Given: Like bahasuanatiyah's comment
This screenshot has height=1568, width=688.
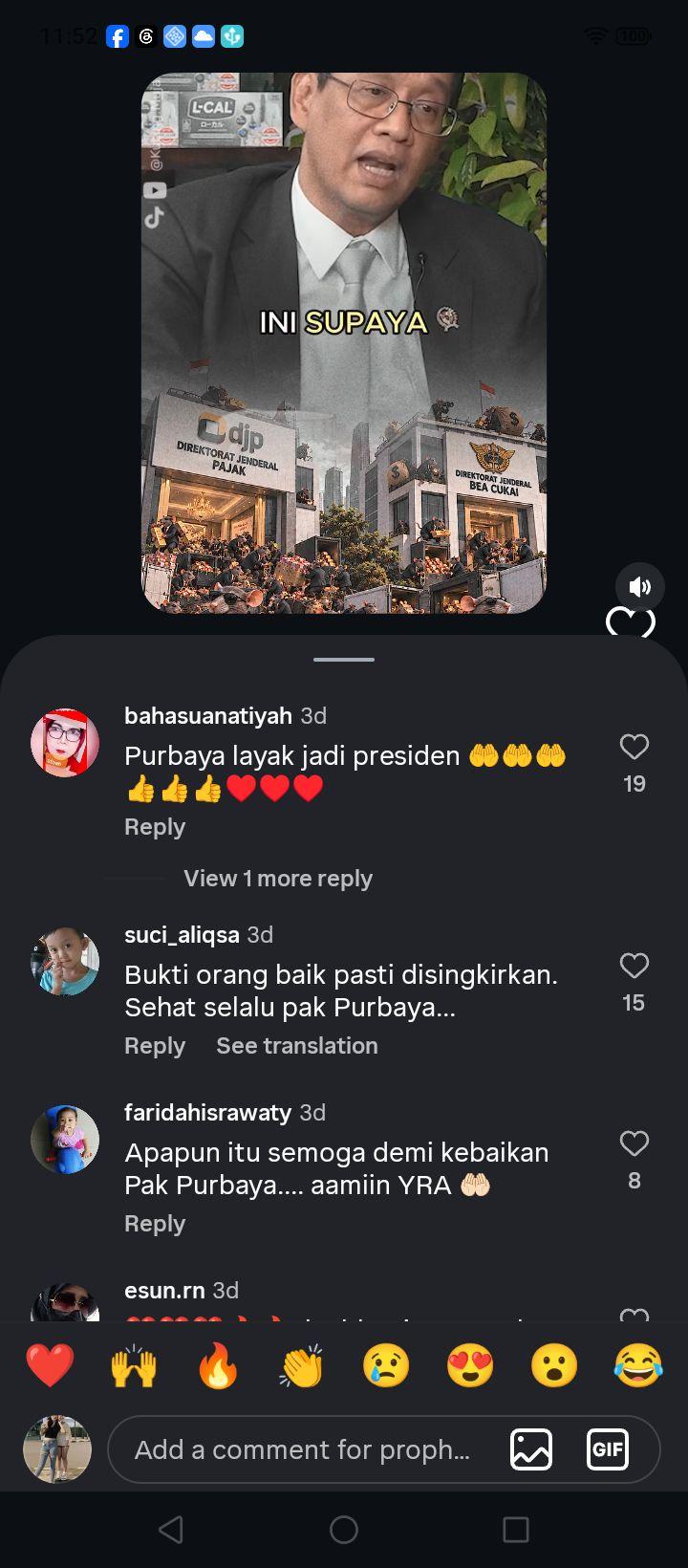Looking at the screenshot, I should coord(634,747).
